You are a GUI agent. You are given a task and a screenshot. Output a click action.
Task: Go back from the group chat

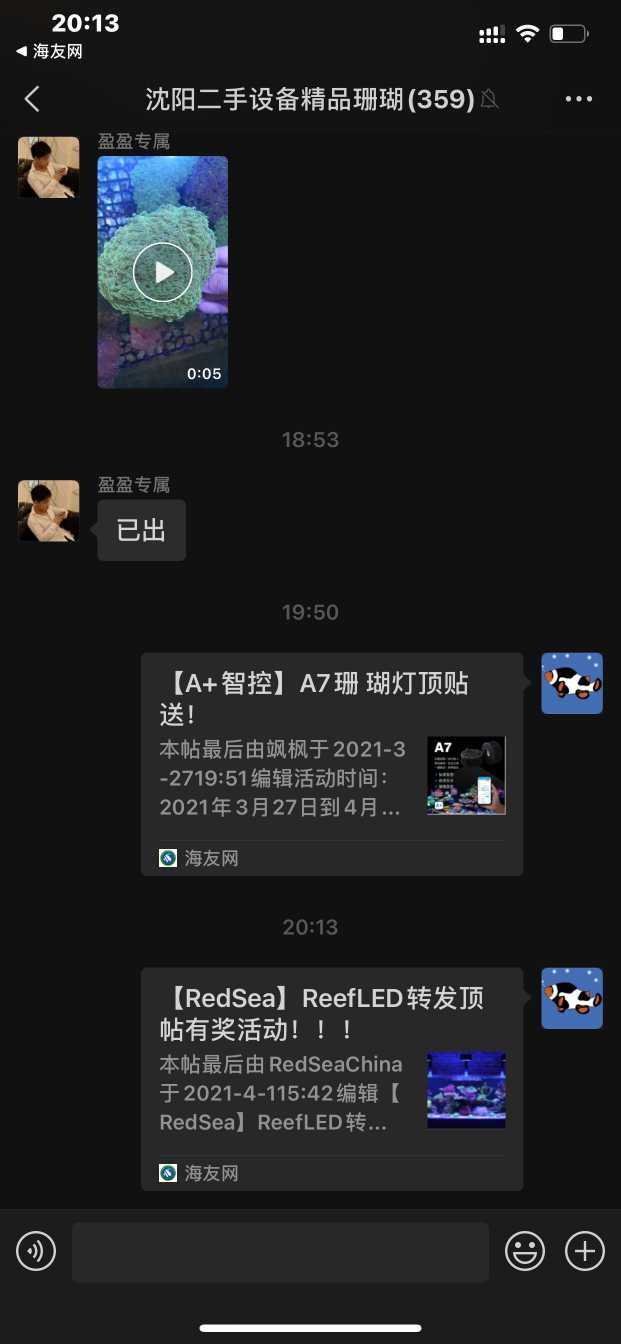[32, 99]
